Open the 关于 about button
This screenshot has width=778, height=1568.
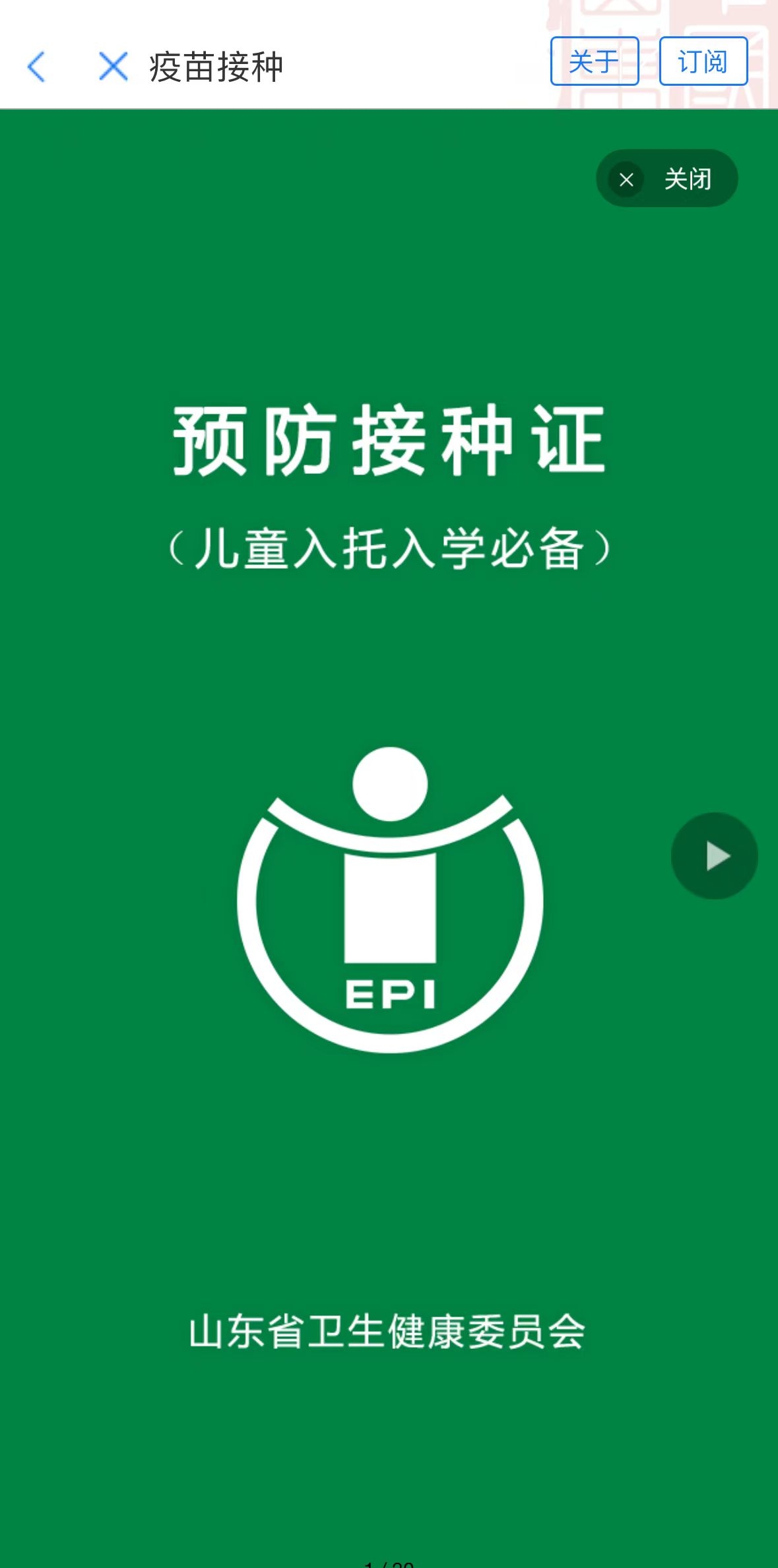(594, 61)
